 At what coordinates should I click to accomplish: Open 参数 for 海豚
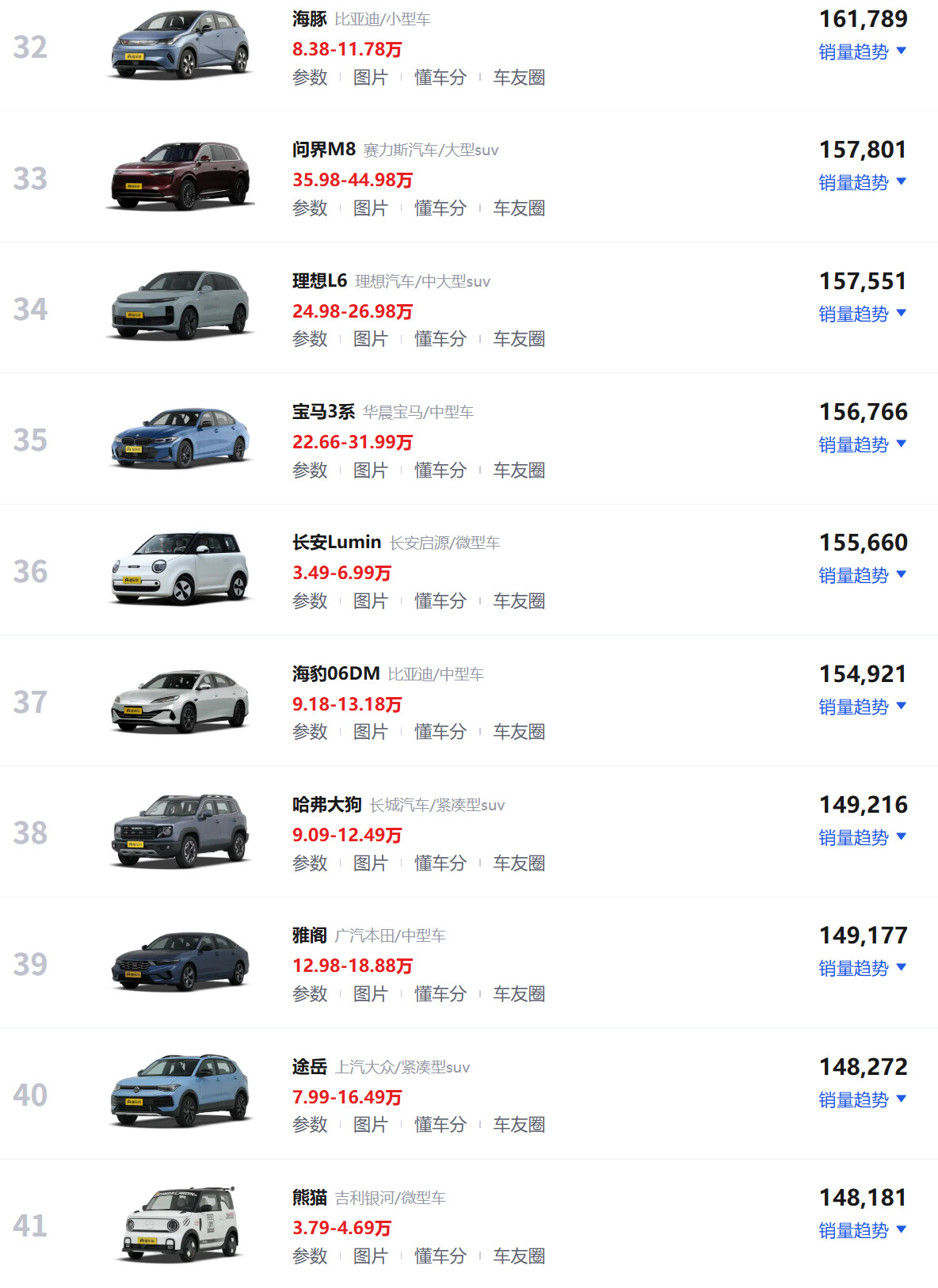click(x=310, y=78)
